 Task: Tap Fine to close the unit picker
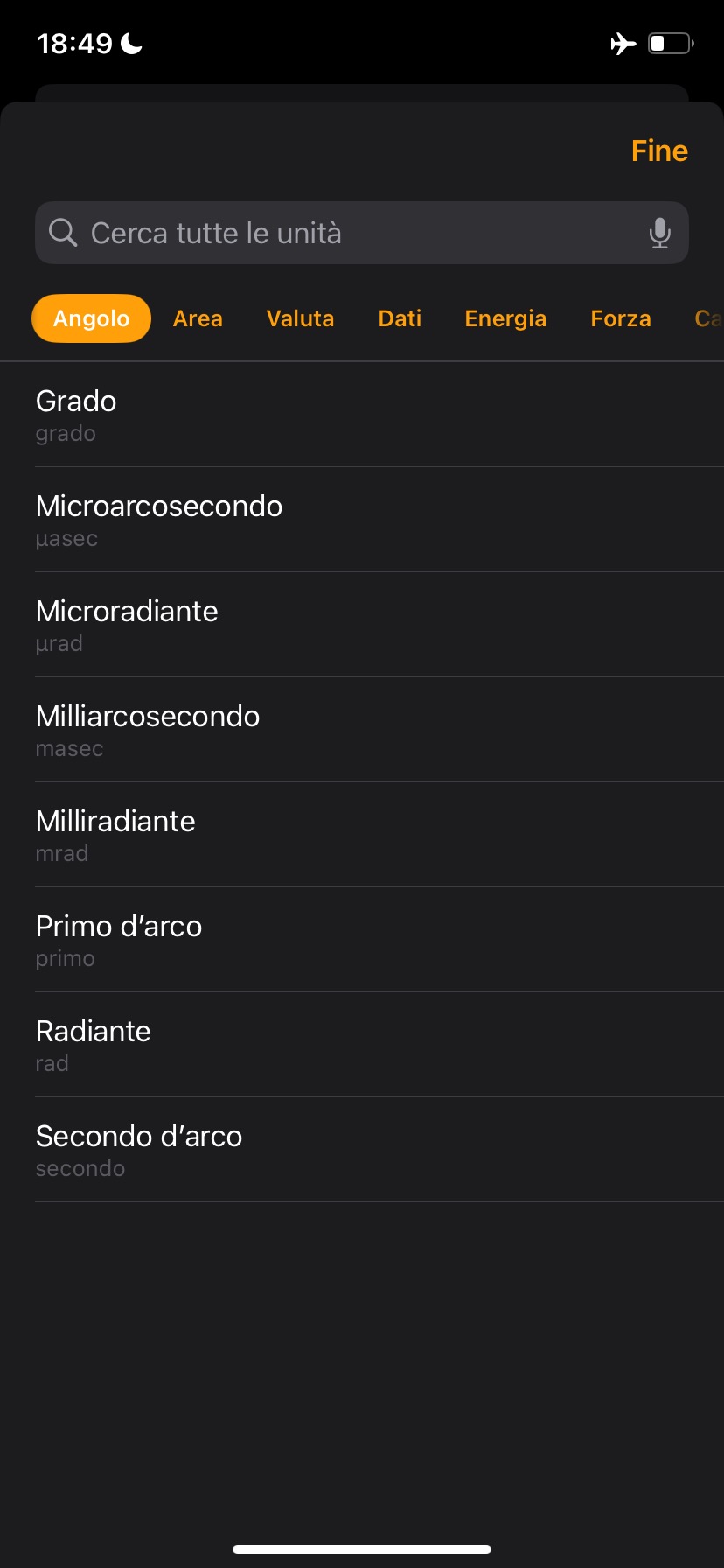pyautogui.click(x=659, y=150)
